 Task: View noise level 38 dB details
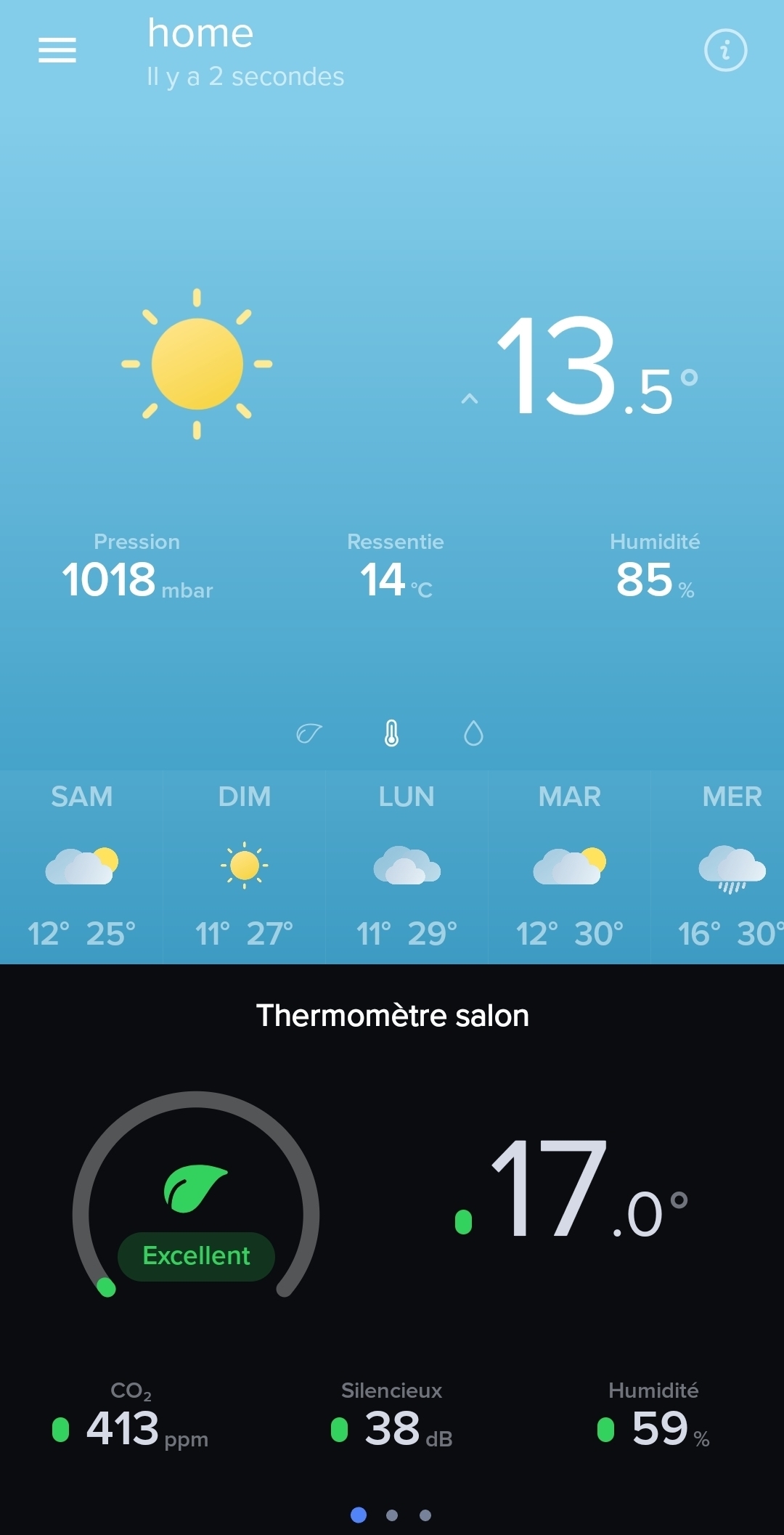392,1416
